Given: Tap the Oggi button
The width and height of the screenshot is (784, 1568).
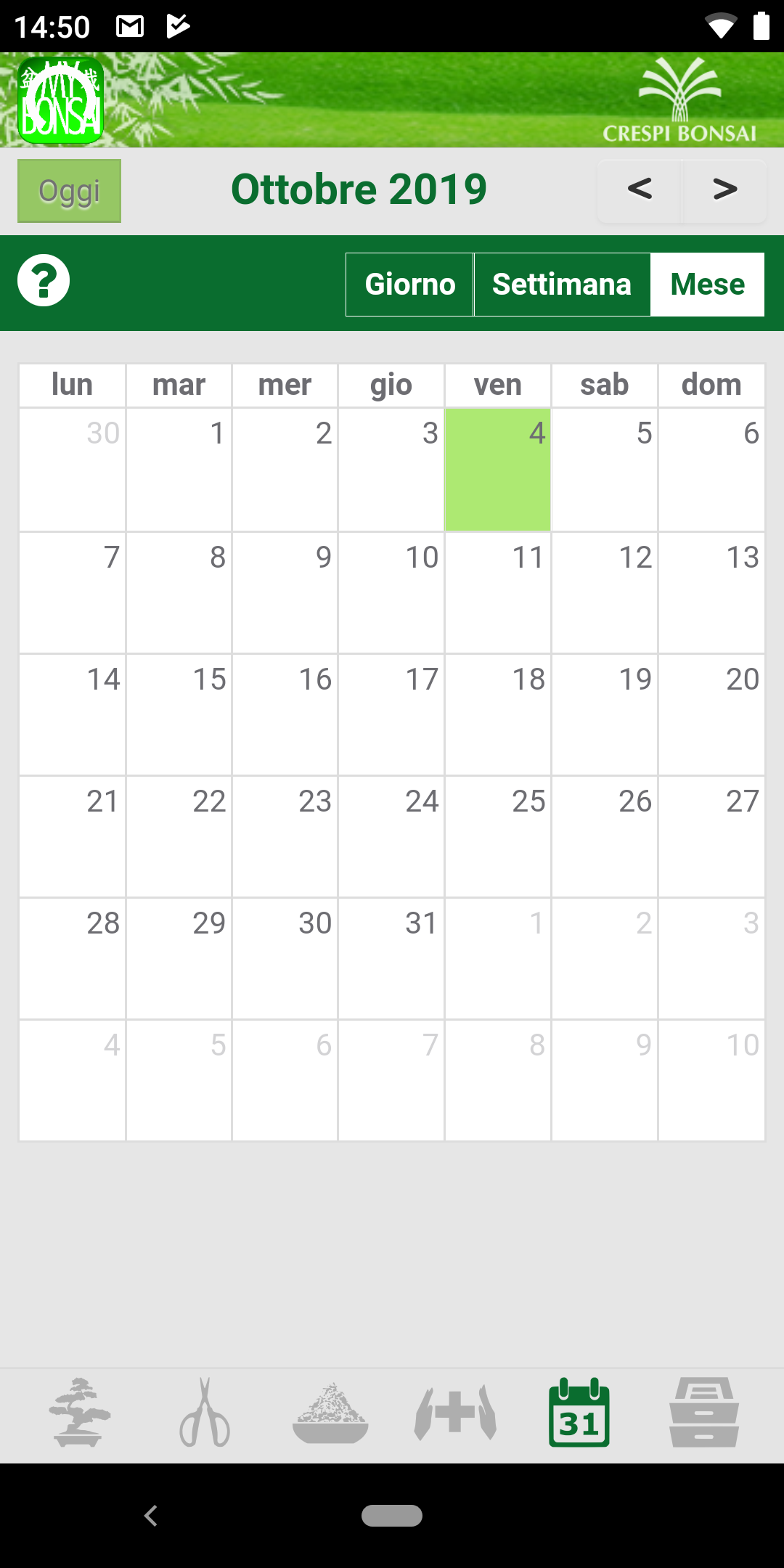Looking at the screenshot, I should (x=69, y=191).
